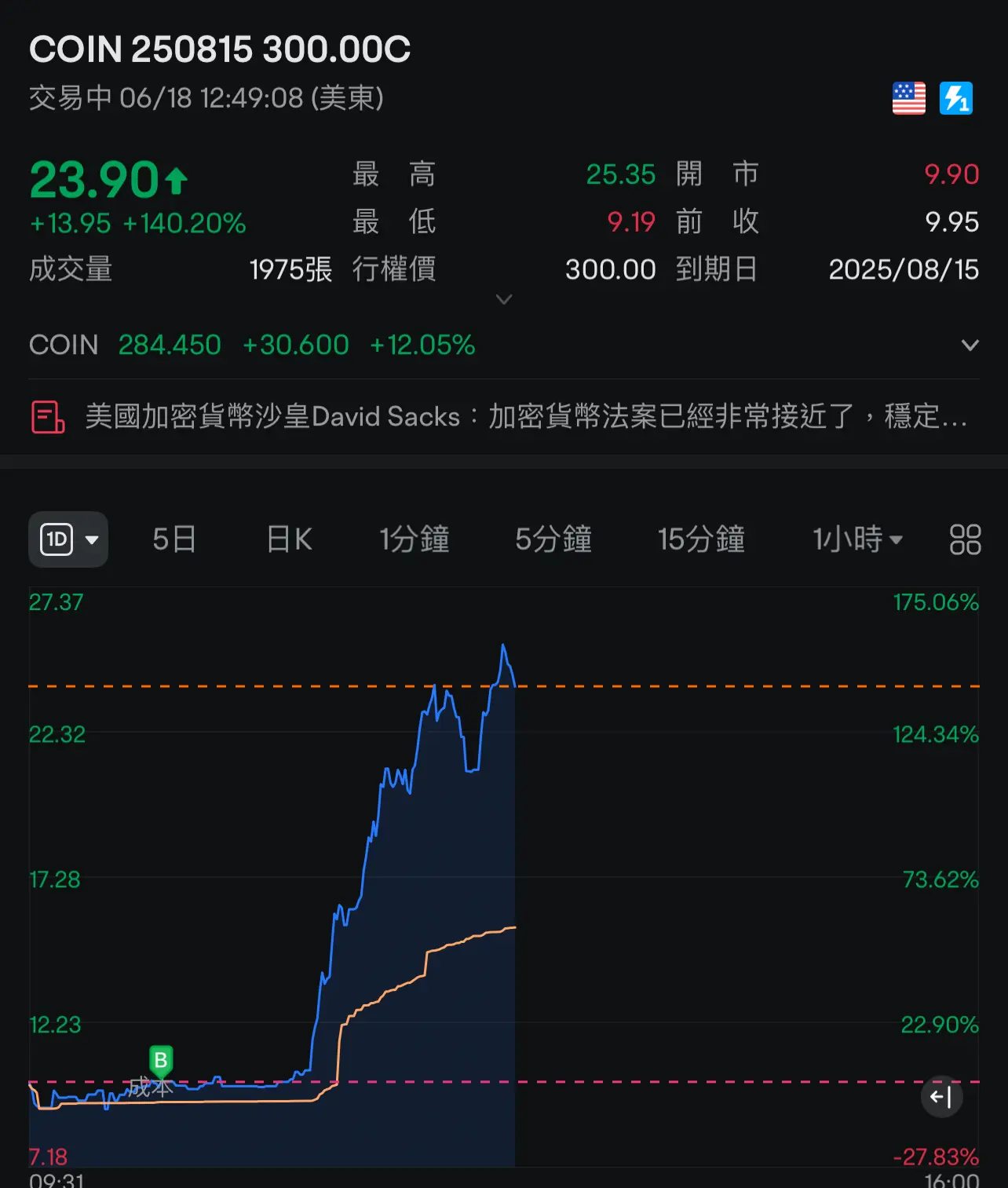
Task: Expand more quote details chevron
Action: click(504, 299)
